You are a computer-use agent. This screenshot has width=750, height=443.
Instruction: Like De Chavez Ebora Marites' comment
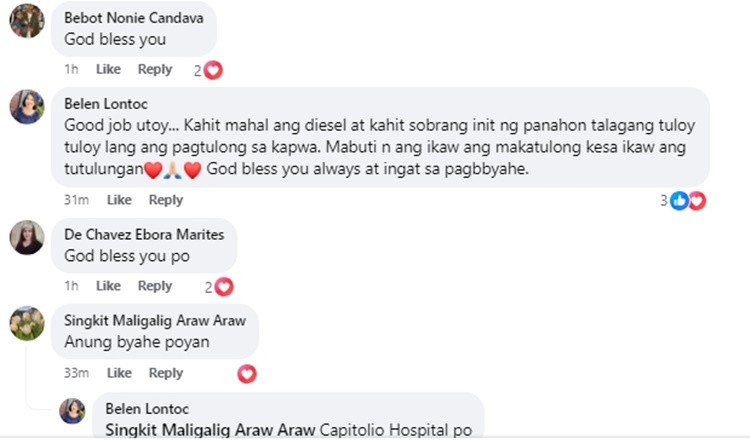pos(108,286)
